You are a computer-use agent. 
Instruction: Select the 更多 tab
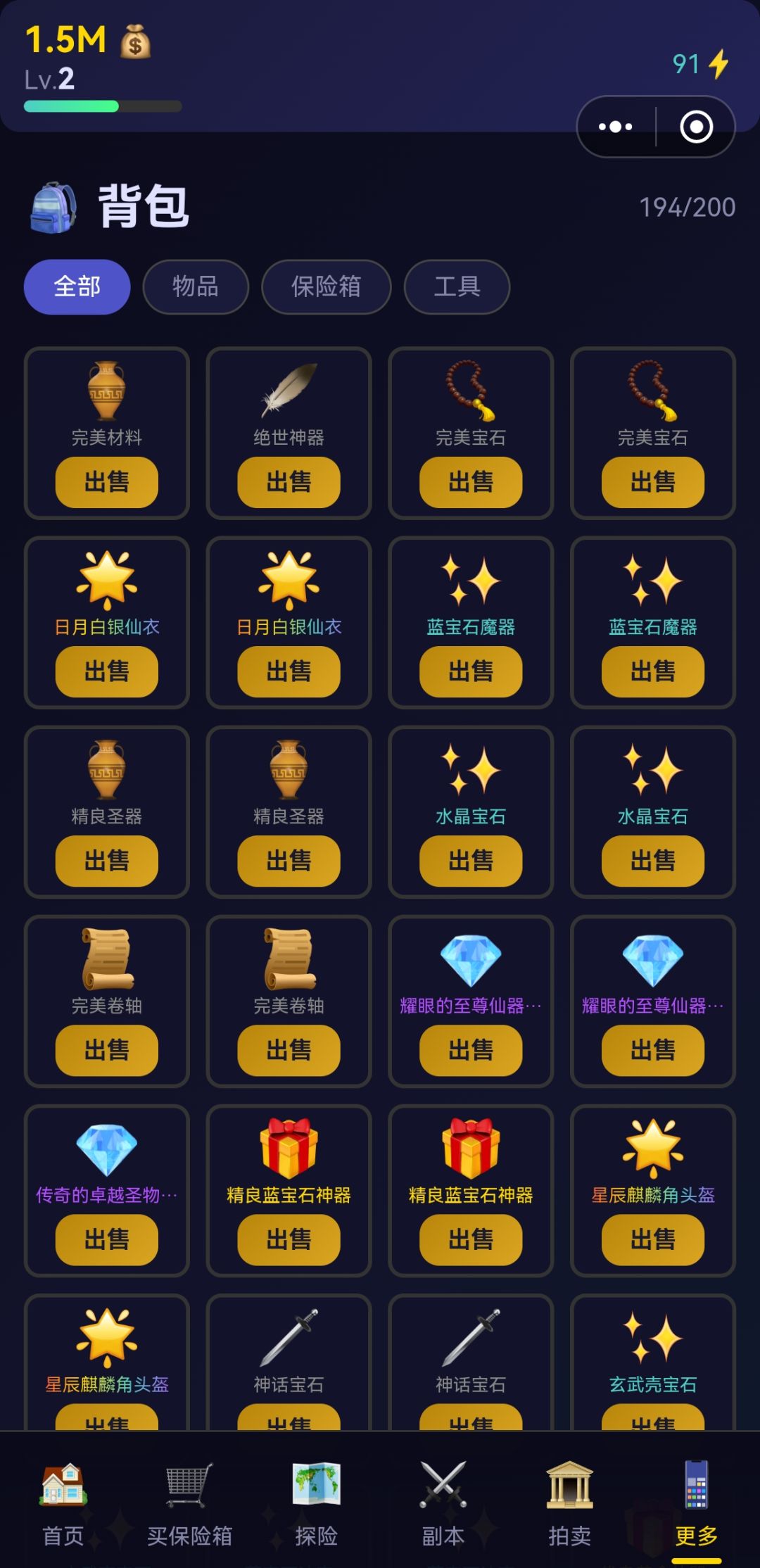coord(697,1503)
